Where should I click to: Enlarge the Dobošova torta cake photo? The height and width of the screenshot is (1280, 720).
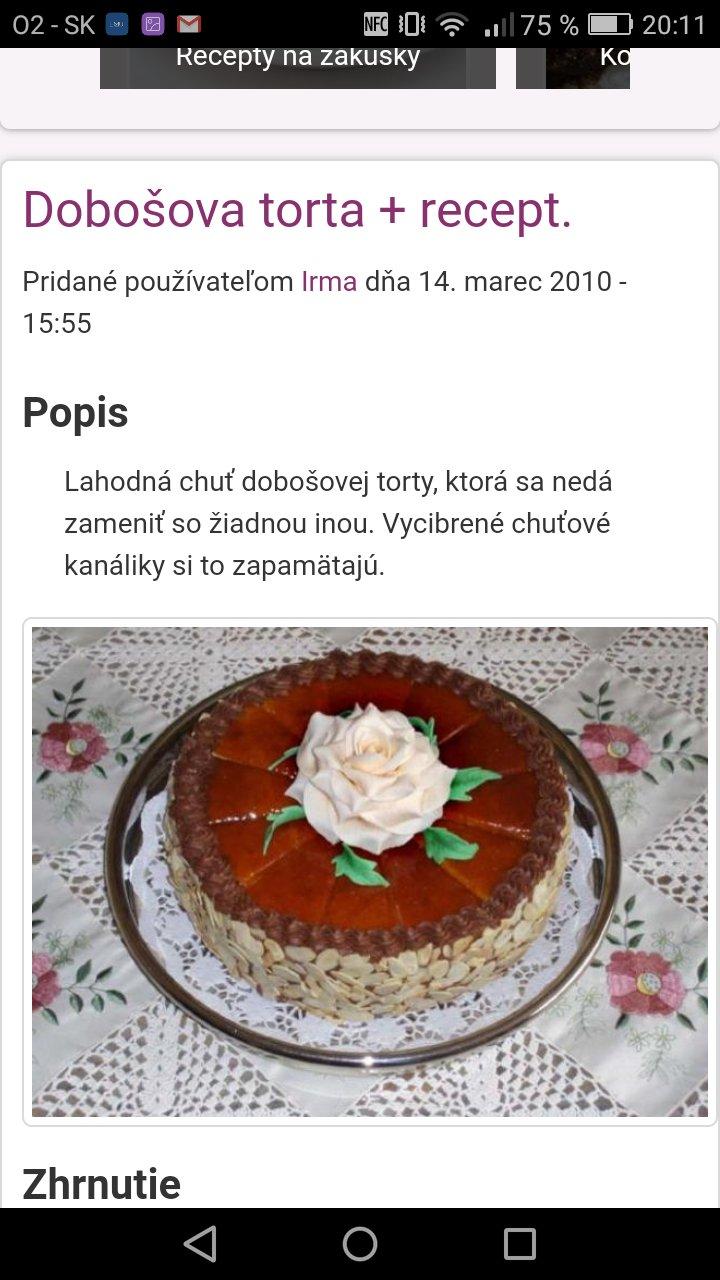pos(370,871)
